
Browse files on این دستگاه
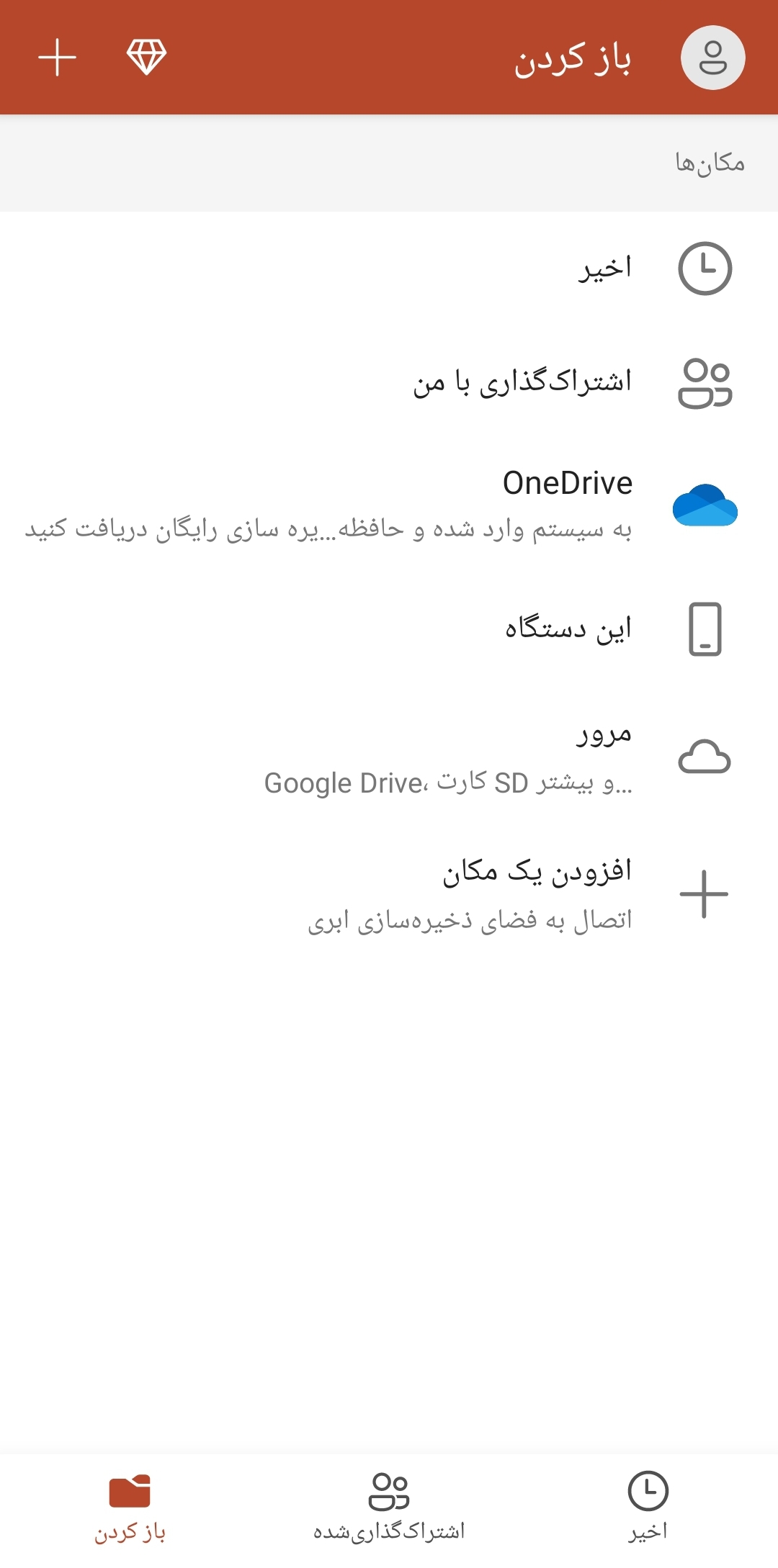pos(389,628)
